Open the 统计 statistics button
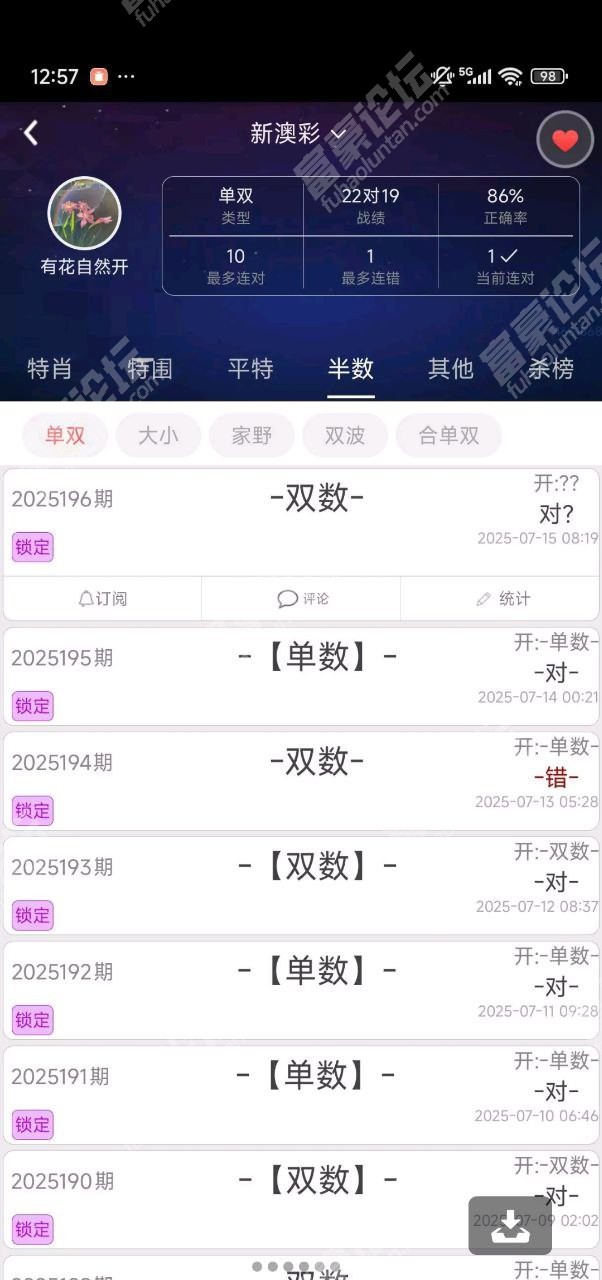 pyautogui.click(x=502, y=599)
